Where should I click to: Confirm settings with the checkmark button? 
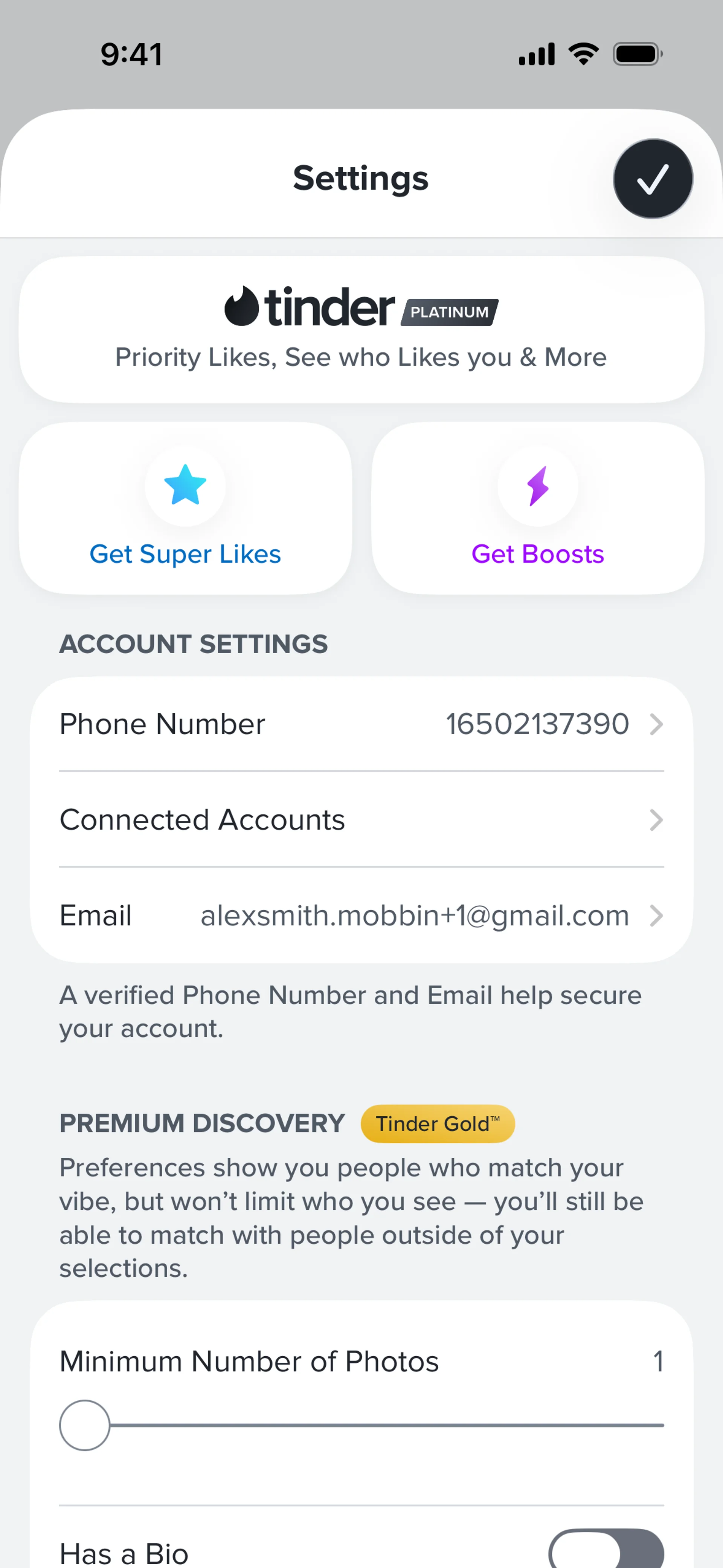(653, 179)
